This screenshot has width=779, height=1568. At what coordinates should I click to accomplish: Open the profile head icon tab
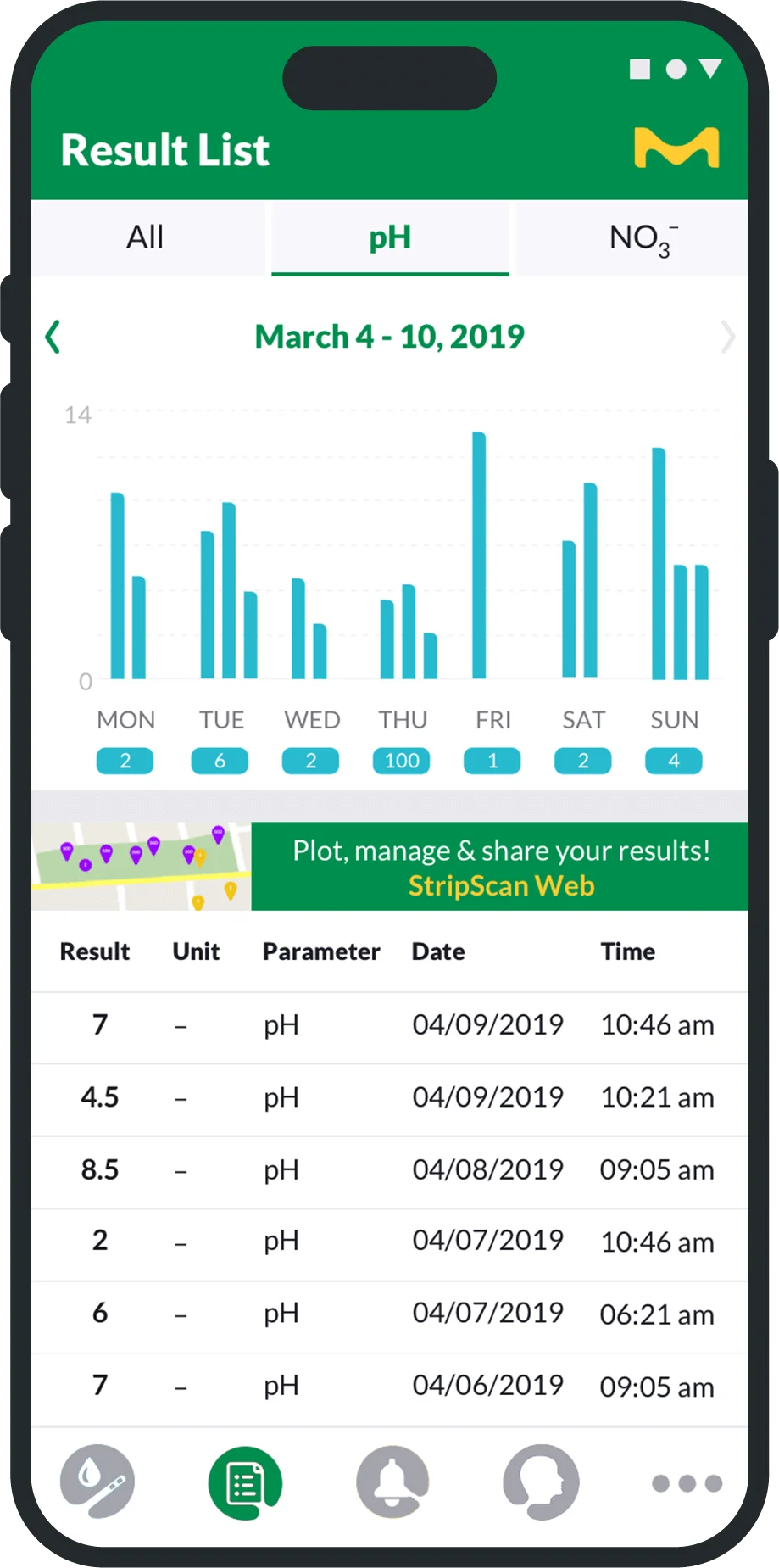click(541, 1482)
